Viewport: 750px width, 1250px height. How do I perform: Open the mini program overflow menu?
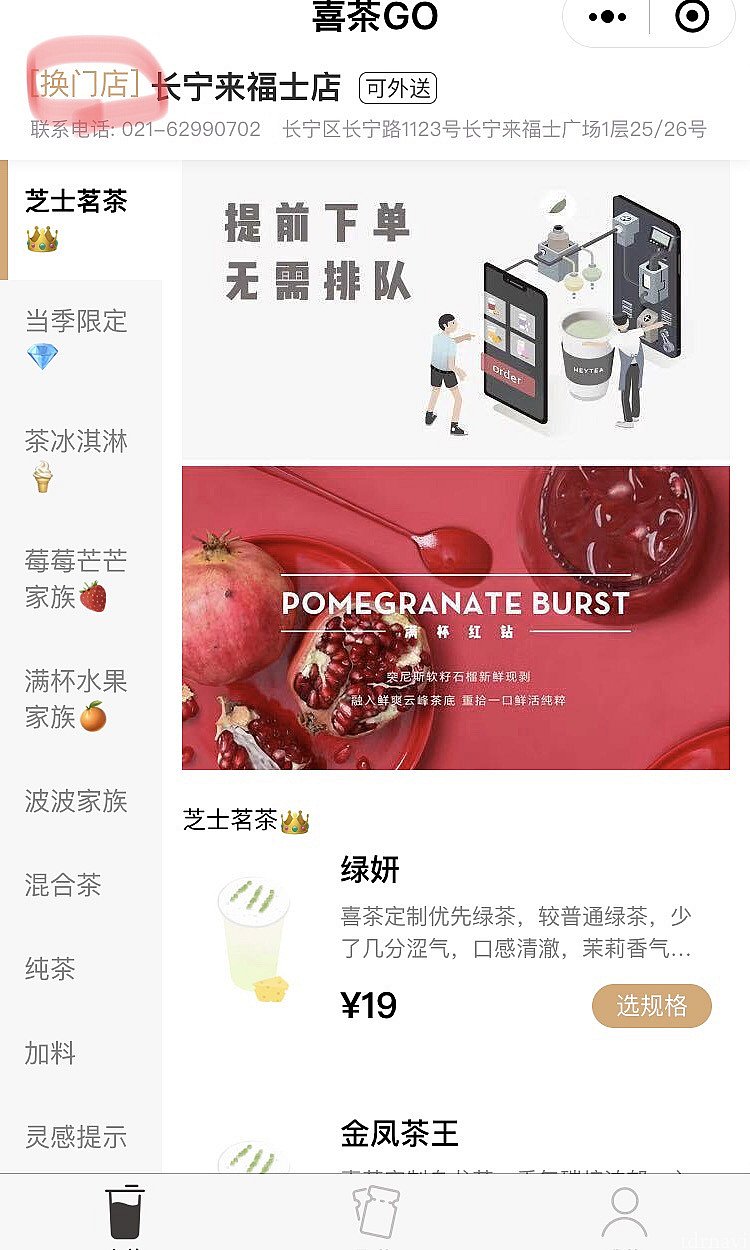point(607,17)
